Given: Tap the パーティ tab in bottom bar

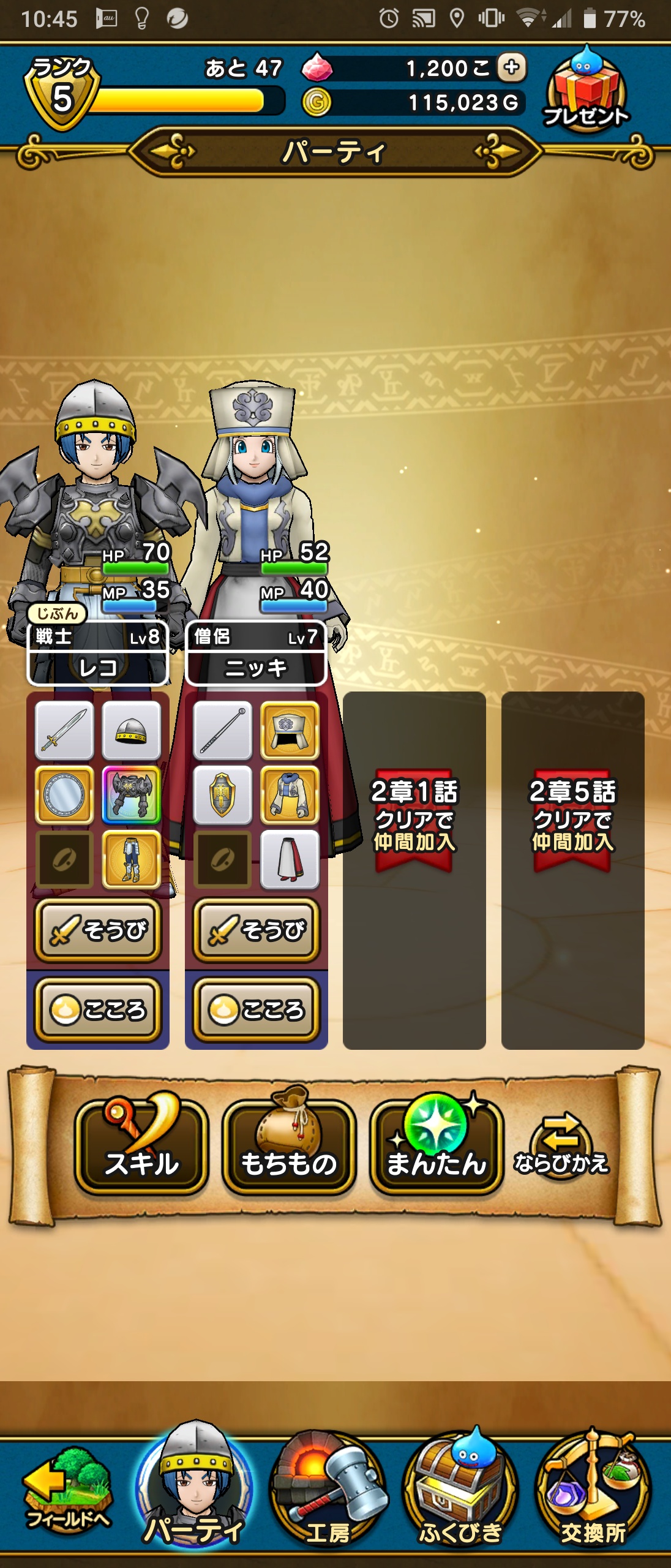Looking at the screenshot, I should [x=195, y=1488].
